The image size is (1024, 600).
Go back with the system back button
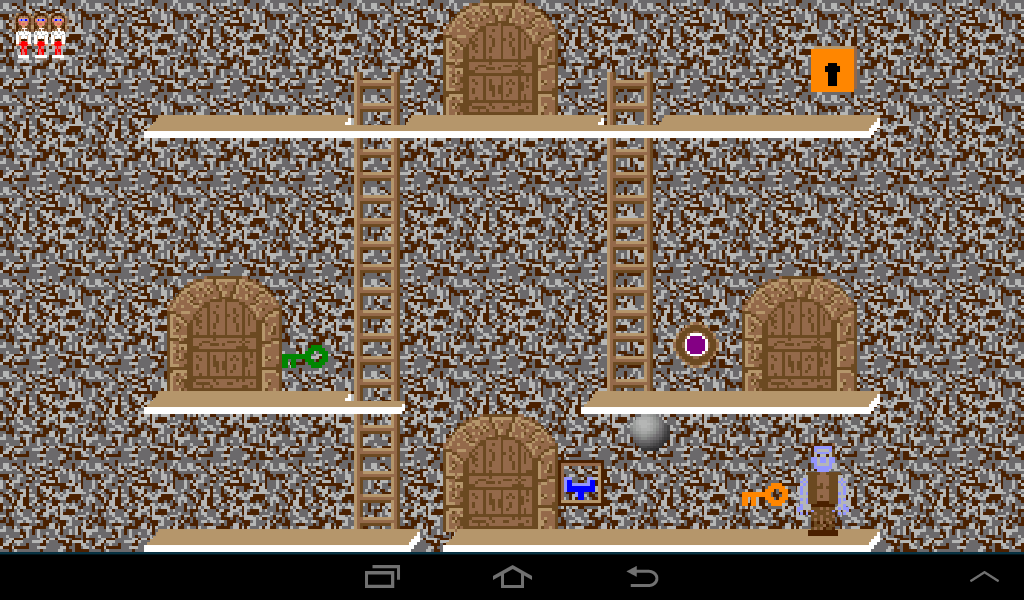(642, 577)
